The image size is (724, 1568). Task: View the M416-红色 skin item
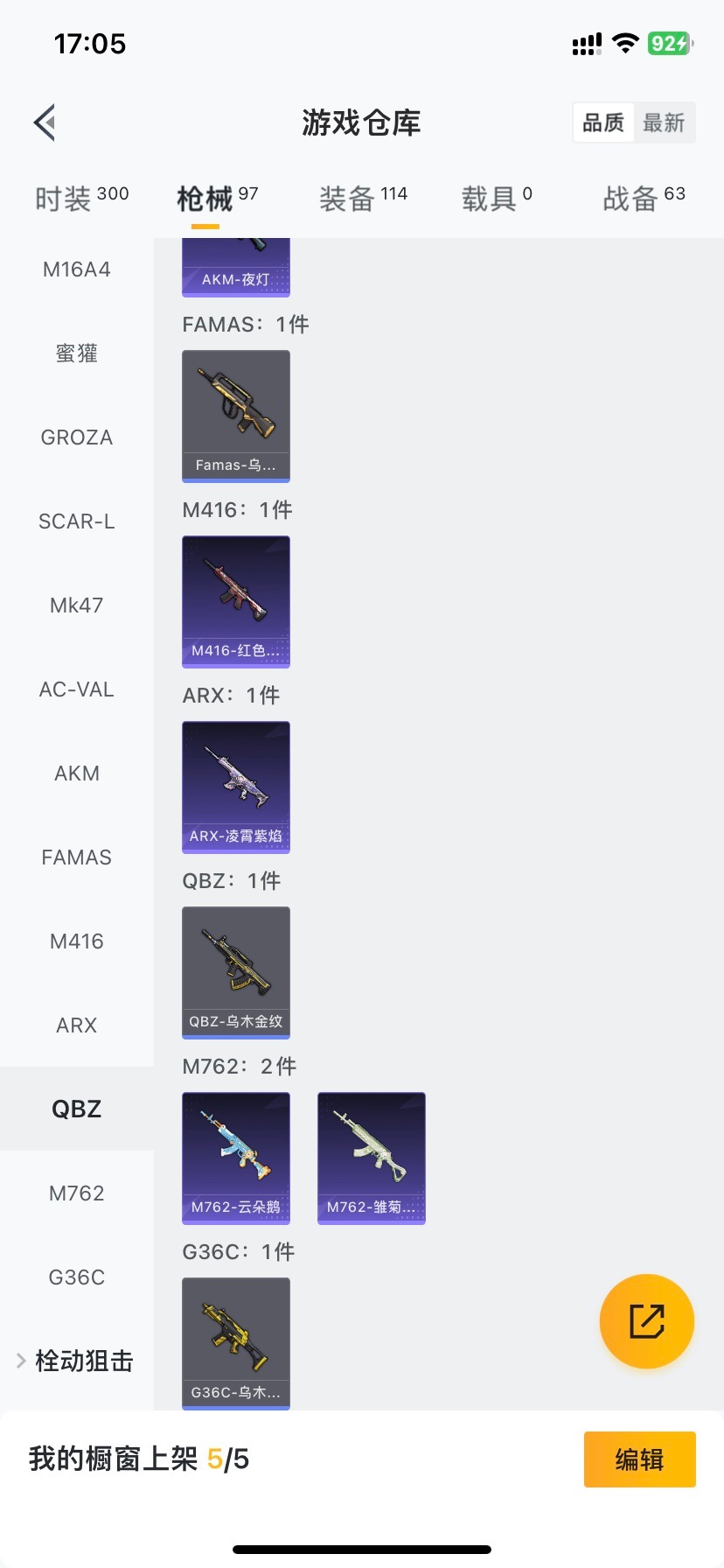pos(236,601)
